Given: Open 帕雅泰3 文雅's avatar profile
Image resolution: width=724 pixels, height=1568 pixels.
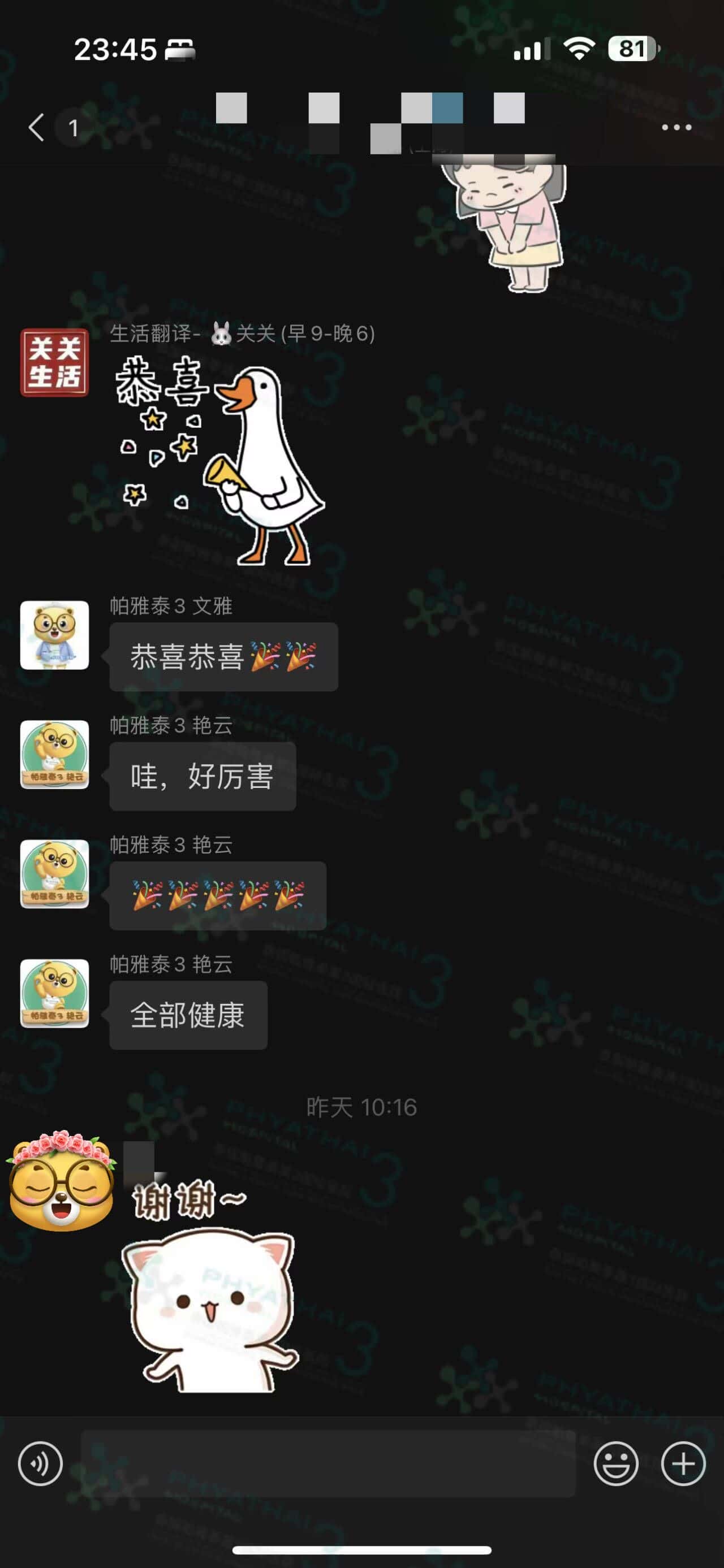Looking at the screenshot, I should point(54,635).
